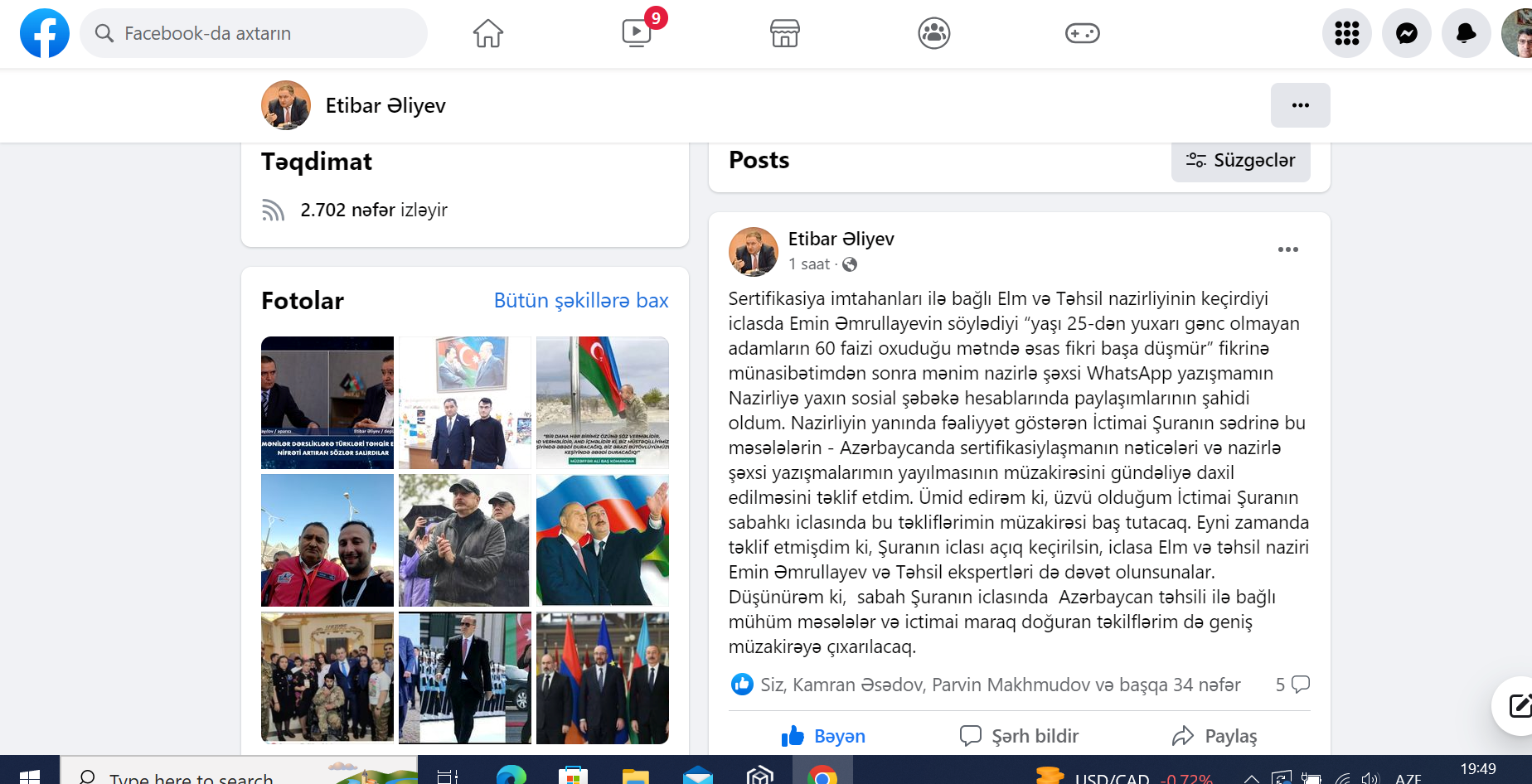Share the post with Paylaş
The width and height of the screenshot is (1532, 784).
coord(1214,736)
